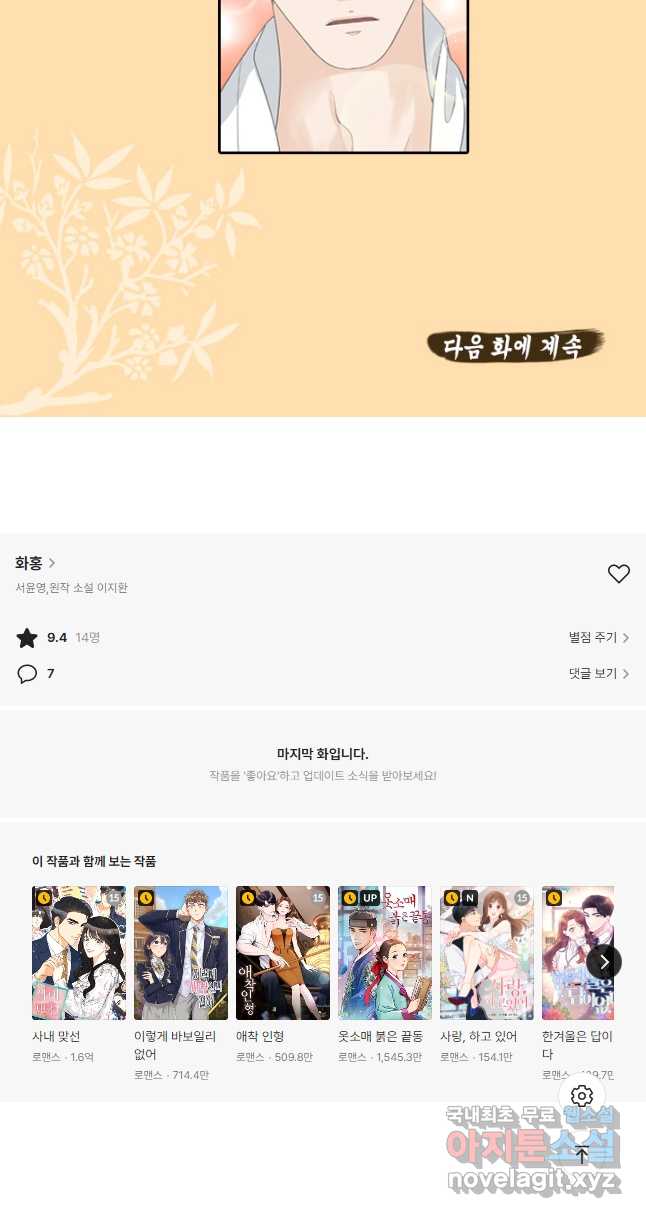The image size is (646, 1218).
Task: Show next recommended titles with arrow
Action: click(x=604, y=962)
